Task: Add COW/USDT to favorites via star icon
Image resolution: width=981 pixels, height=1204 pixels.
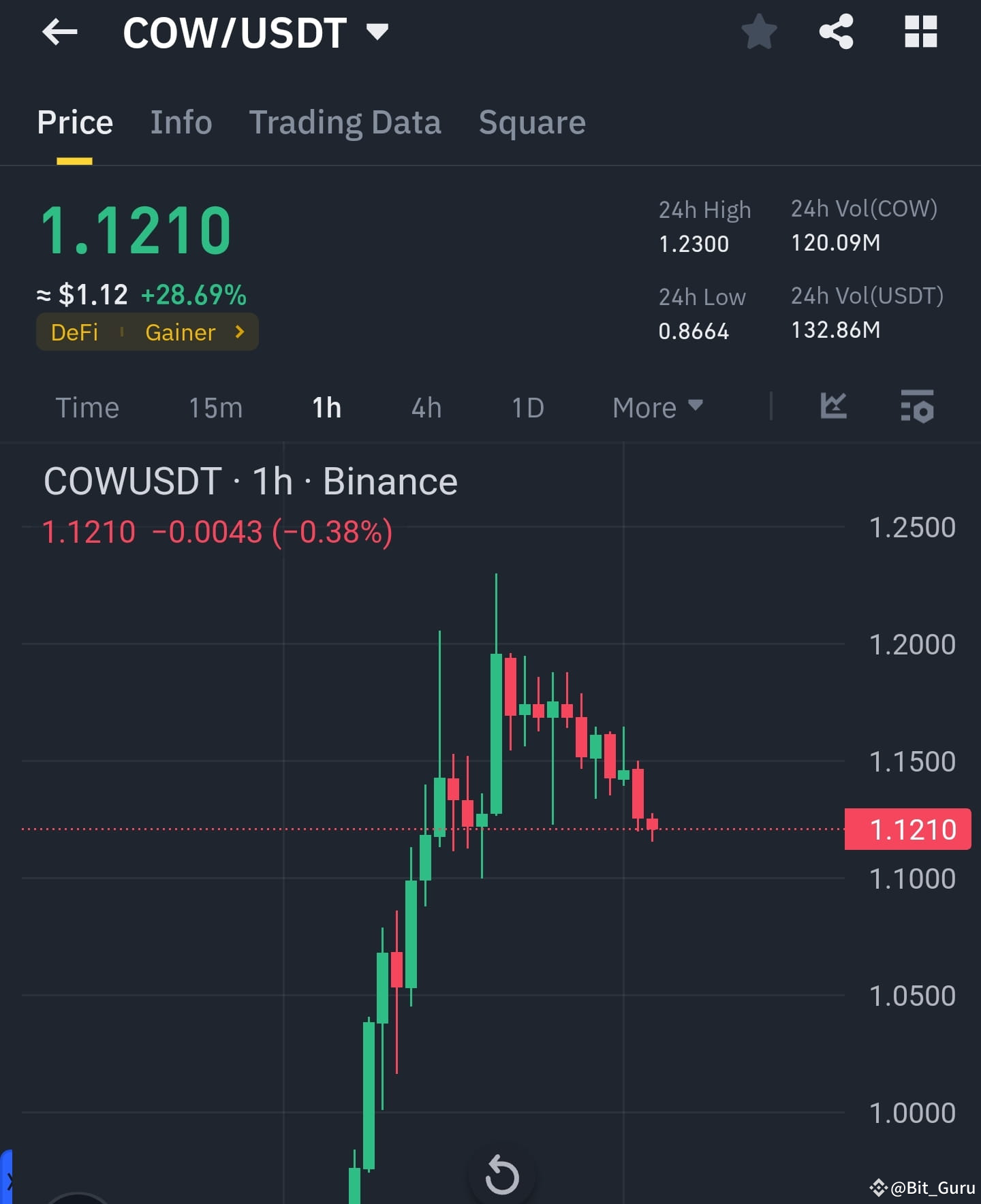Action: click(759, 31)
